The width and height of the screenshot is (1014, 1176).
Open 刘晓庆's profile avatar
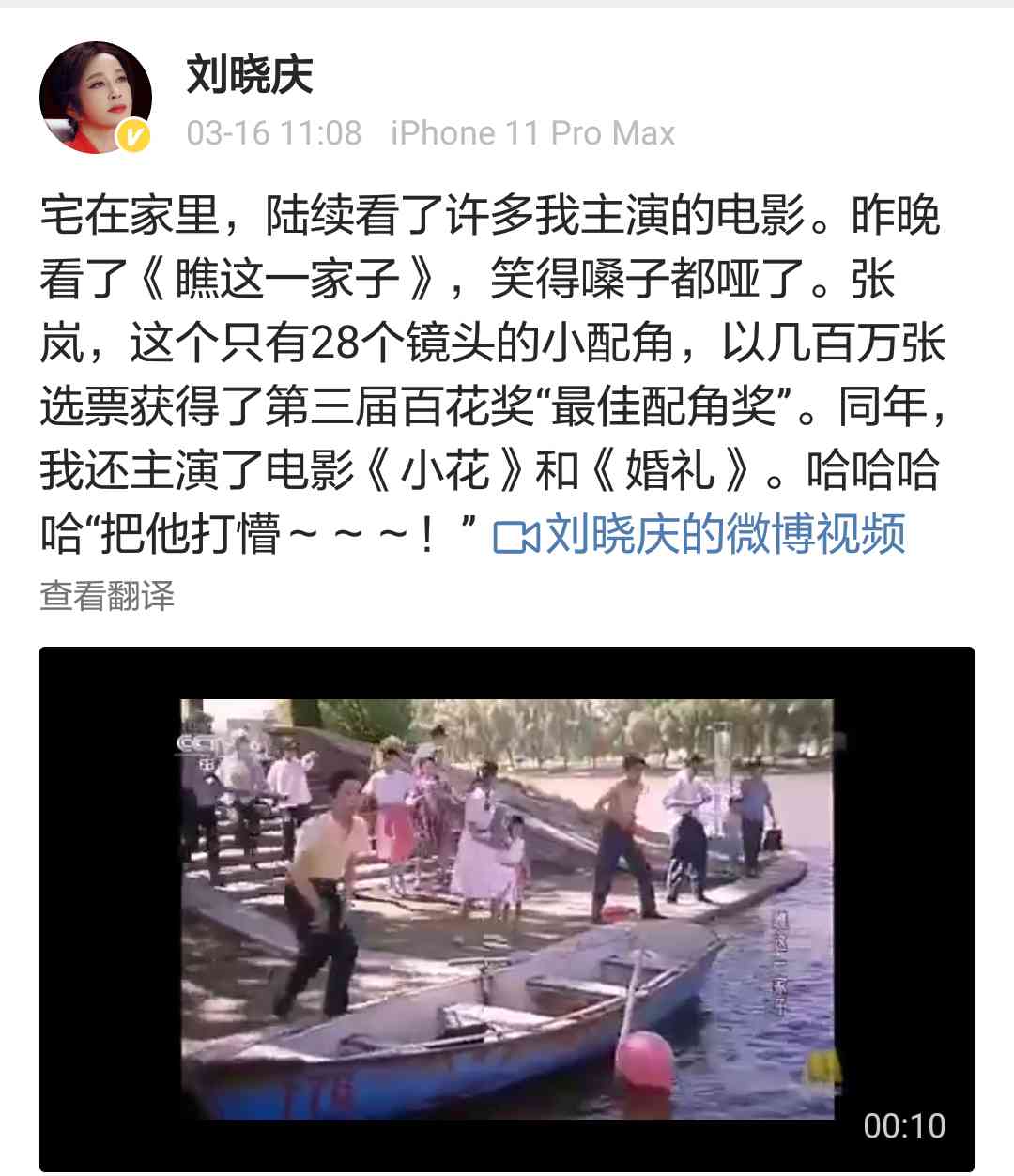[x=95, y=98]
